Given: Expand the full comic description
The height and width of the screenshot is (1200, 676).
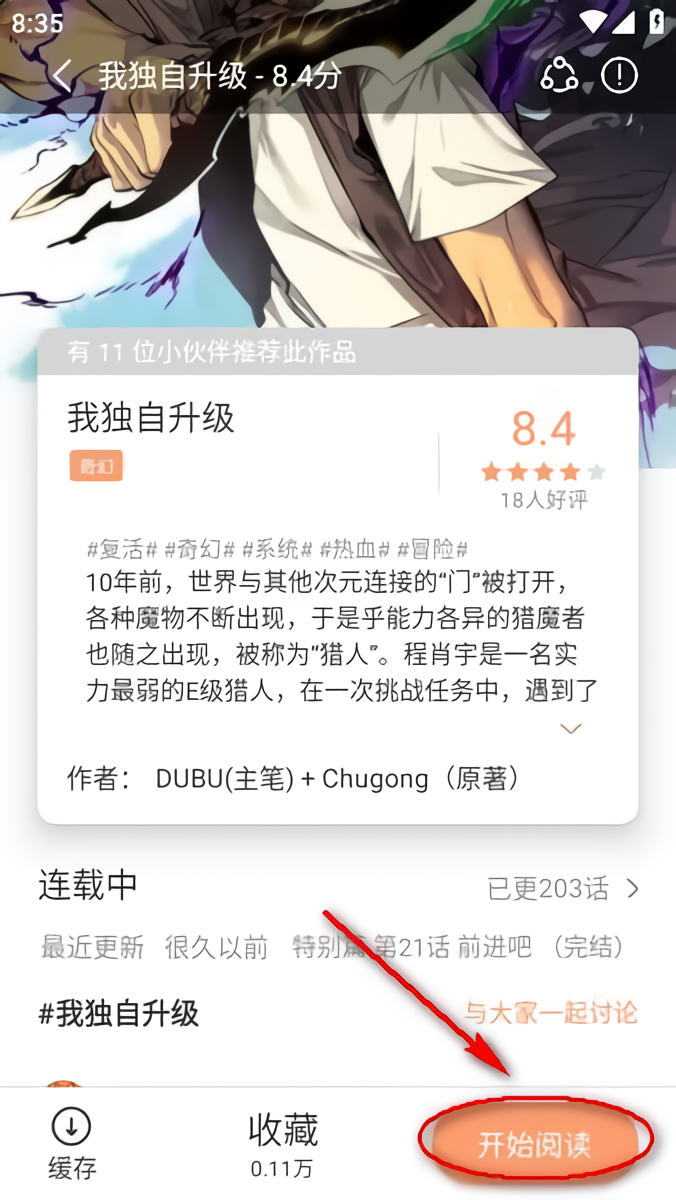Looking at the screenshot, I should click(x=571, y=729).
